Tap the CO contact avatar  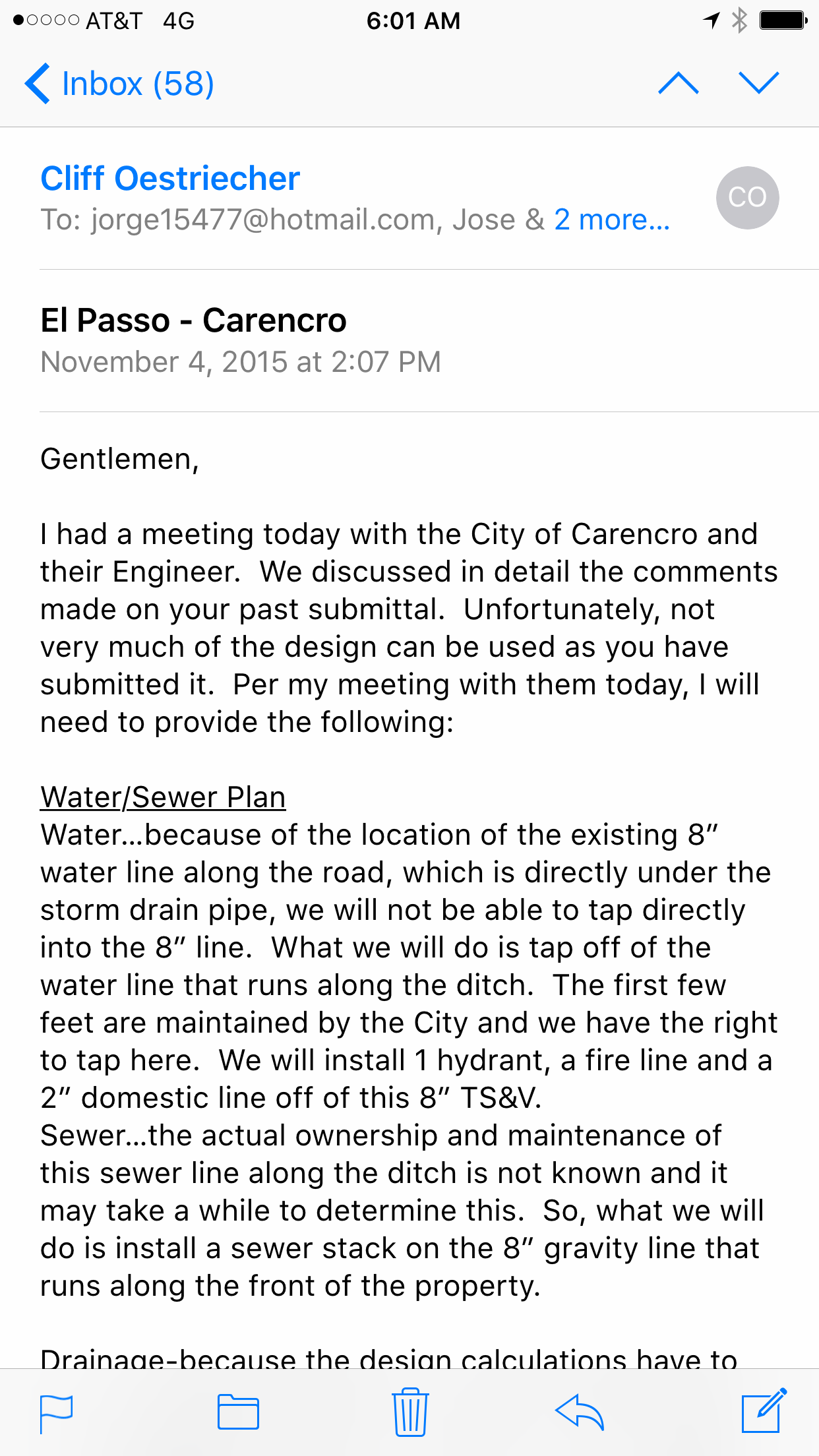click(747, 197)
